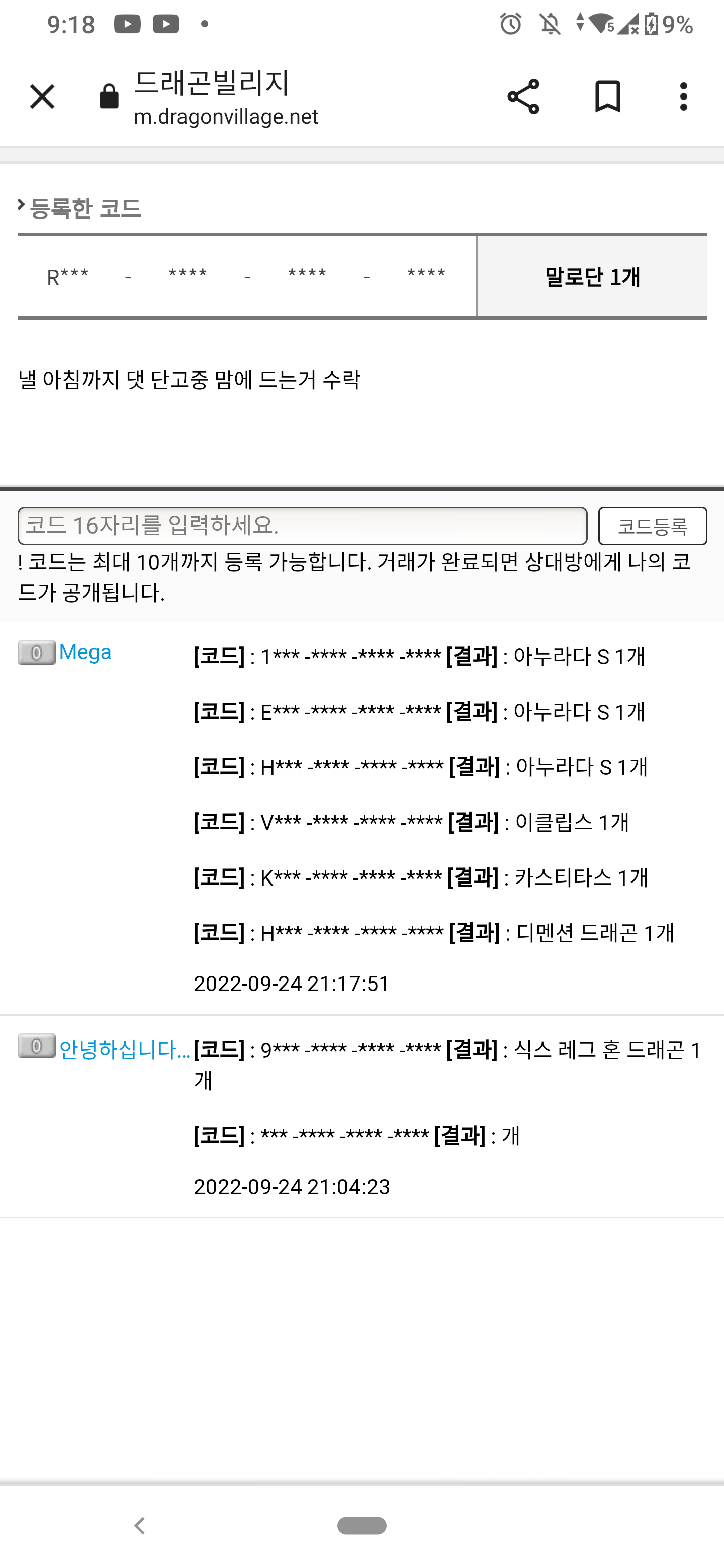
Task: Tap the 코드등록 button
Action: coord(652,526)
